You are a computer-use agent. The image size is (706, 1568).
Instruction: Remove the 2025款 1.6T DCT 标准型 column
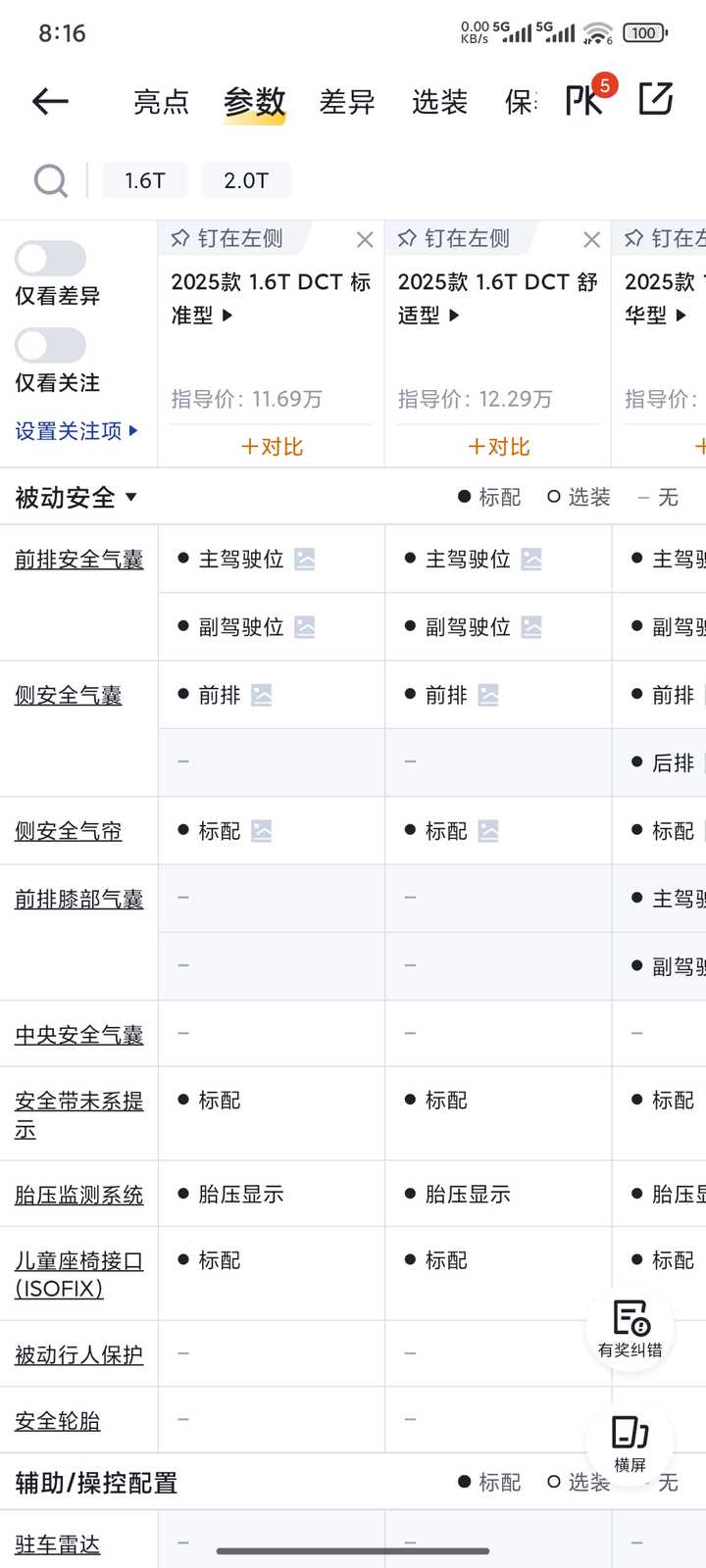click(x=365, y=239)
